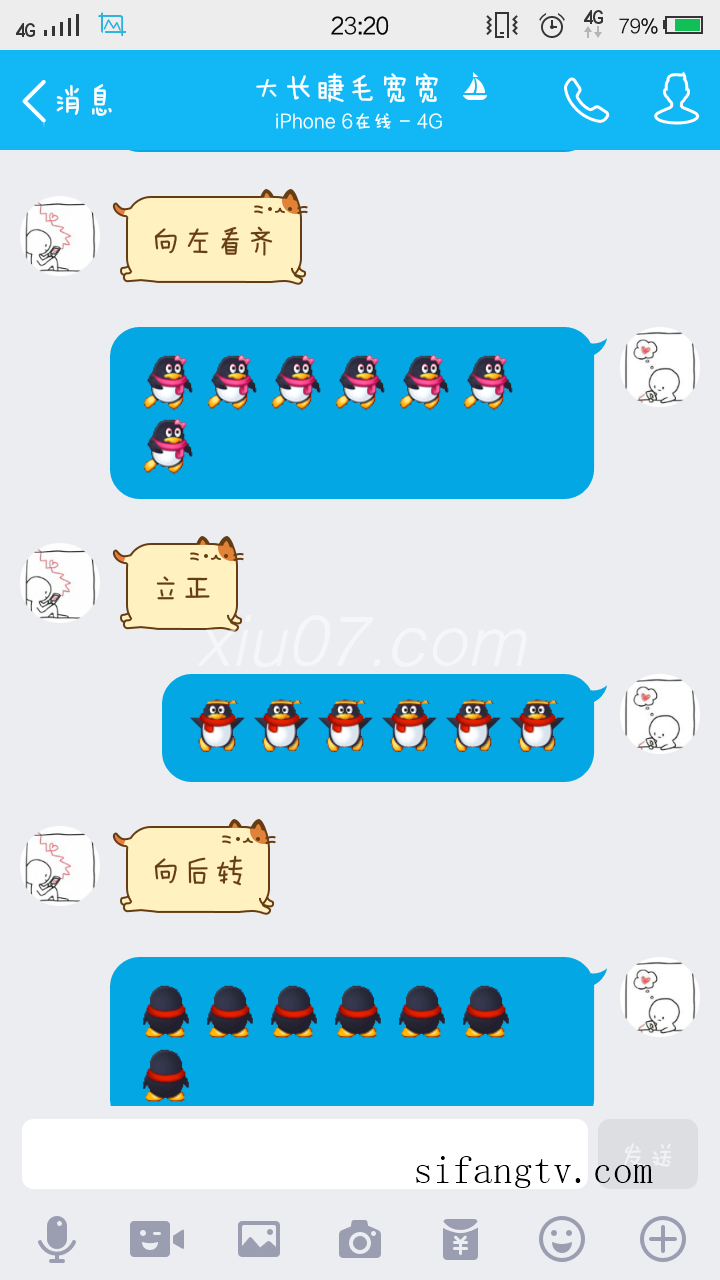Image resolution: width=720 pixels, height=1280 pixels.
Task: Open the contact profile icon
Action: coord(676,100)
